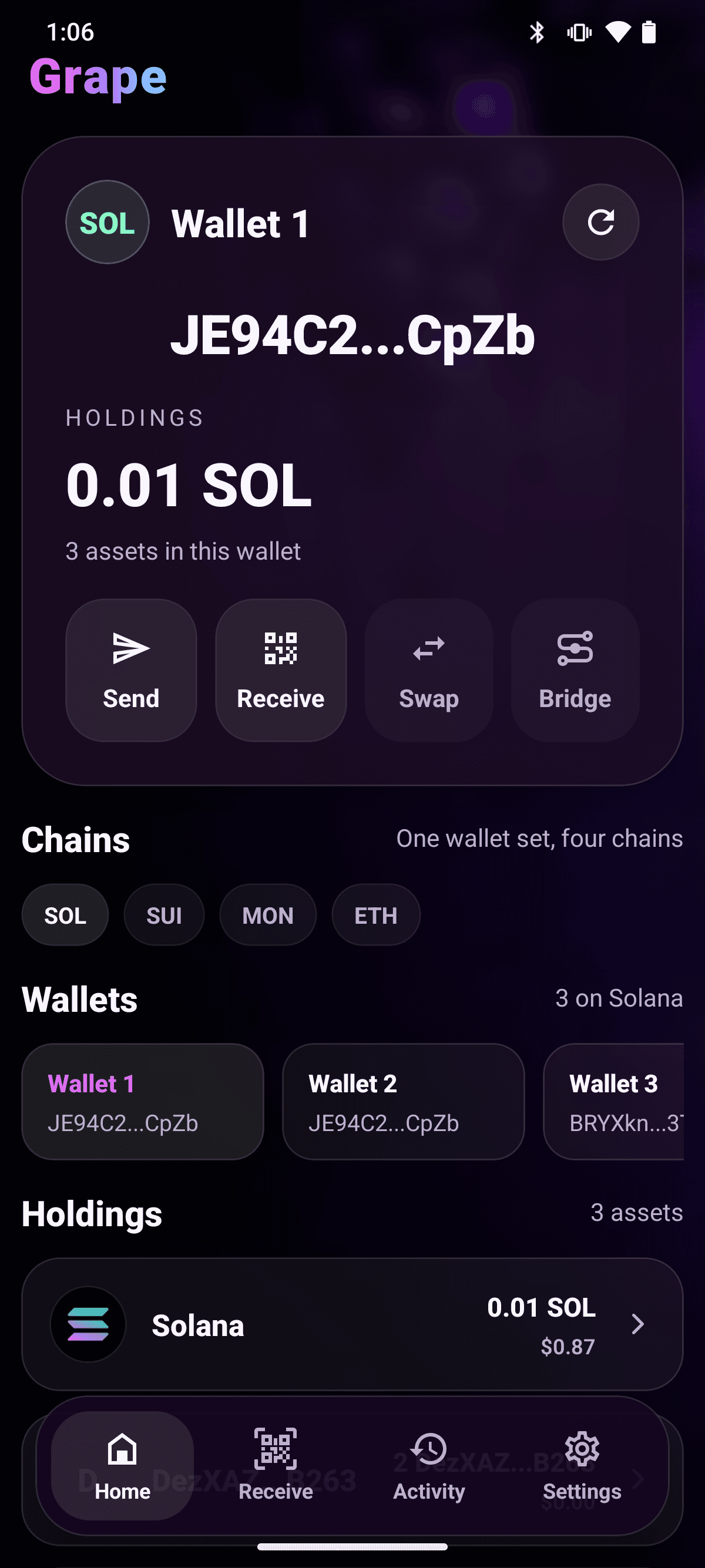
Task: Expand the SOL chain selection
Action: [x=65, y=914]
